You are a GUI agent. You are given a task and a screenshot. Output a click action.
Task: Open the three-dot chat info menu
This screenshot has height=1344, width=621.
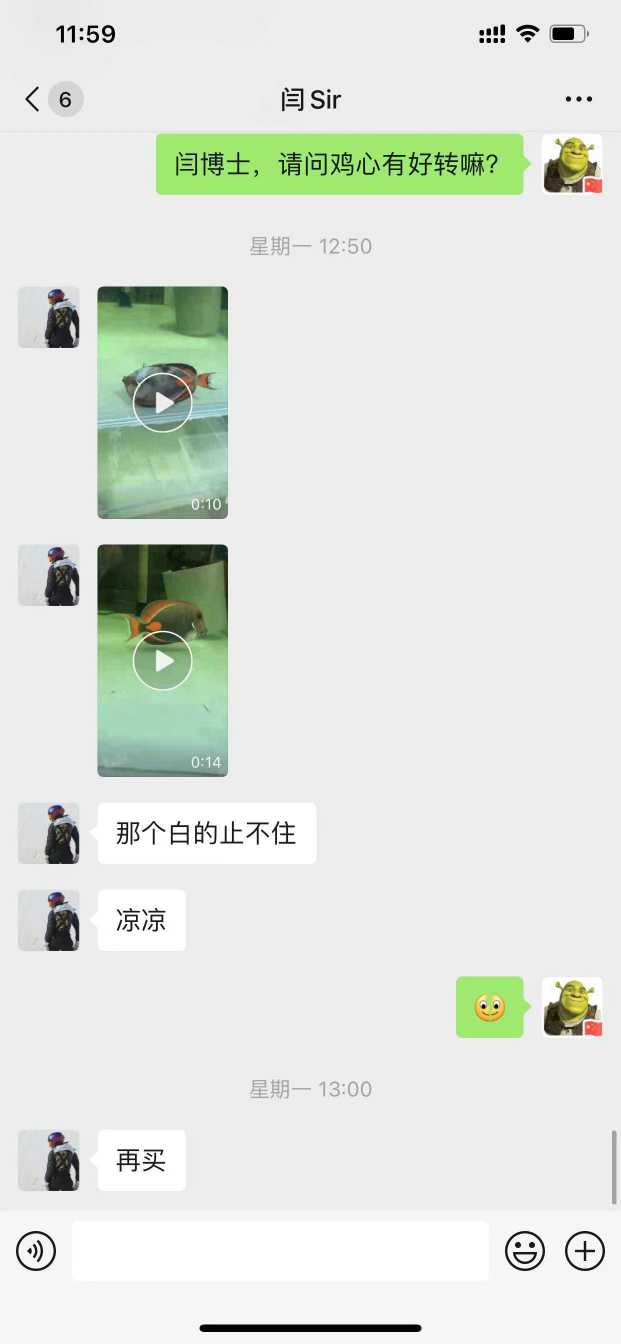(x=578, y=99)
